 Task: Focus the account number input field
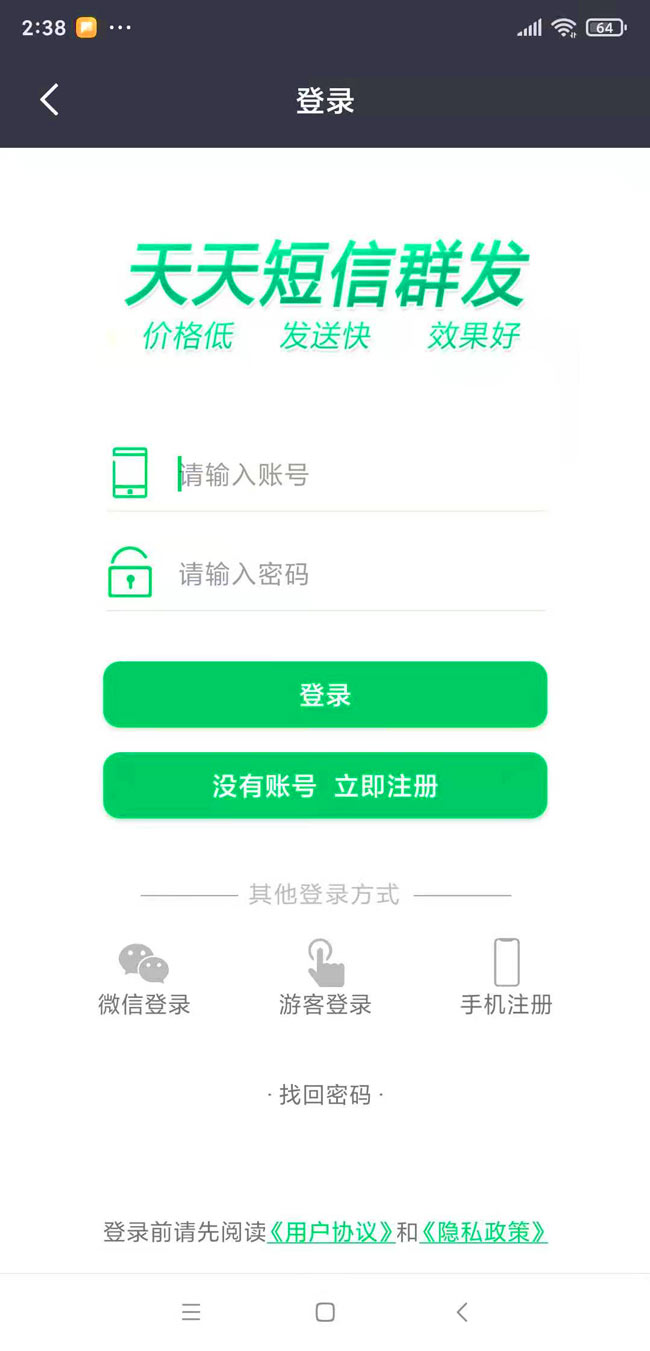point(360,475)
